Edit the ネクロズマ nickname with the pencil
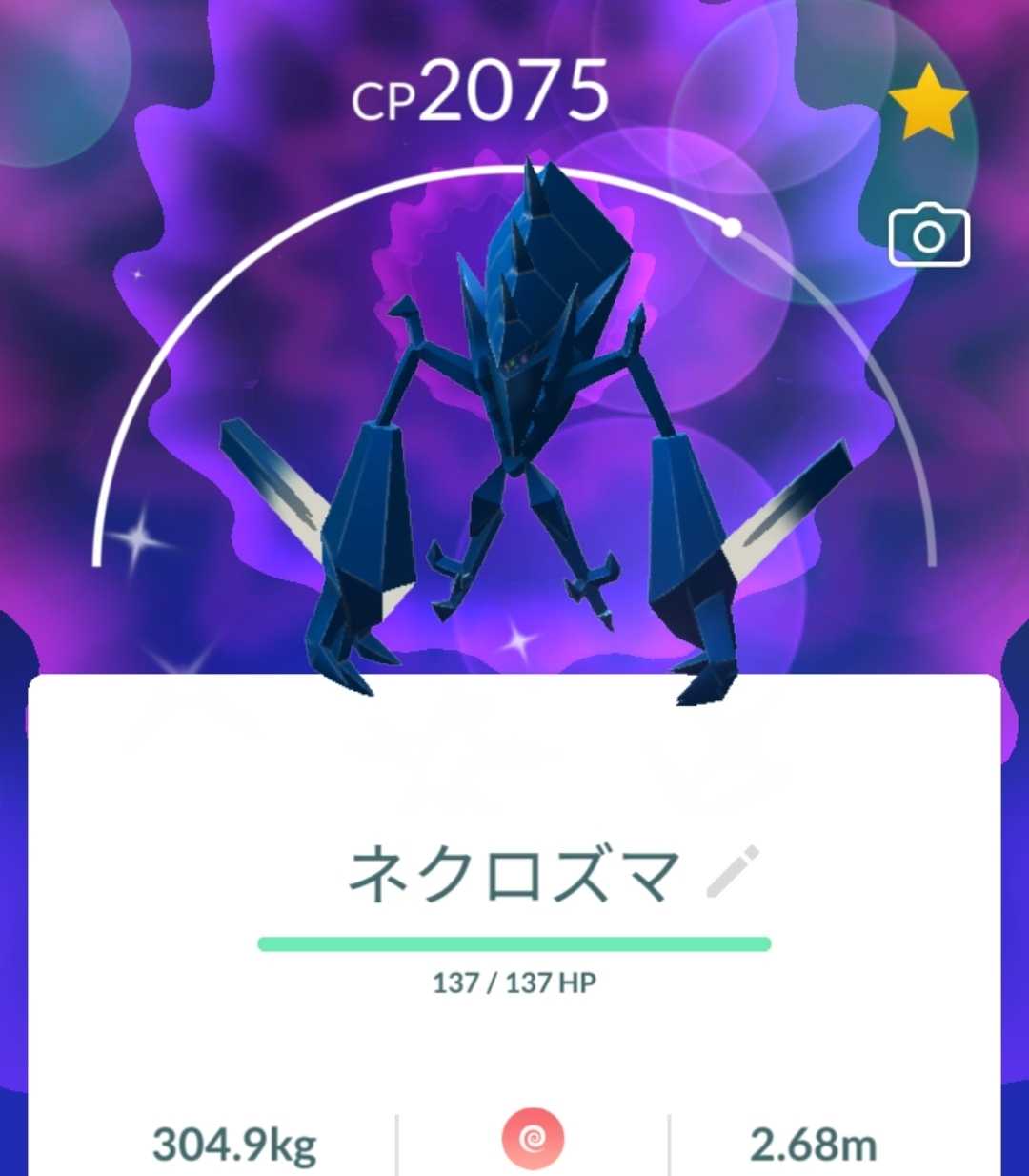This screenshot has height=1176, width=1029. coord(733,871)
